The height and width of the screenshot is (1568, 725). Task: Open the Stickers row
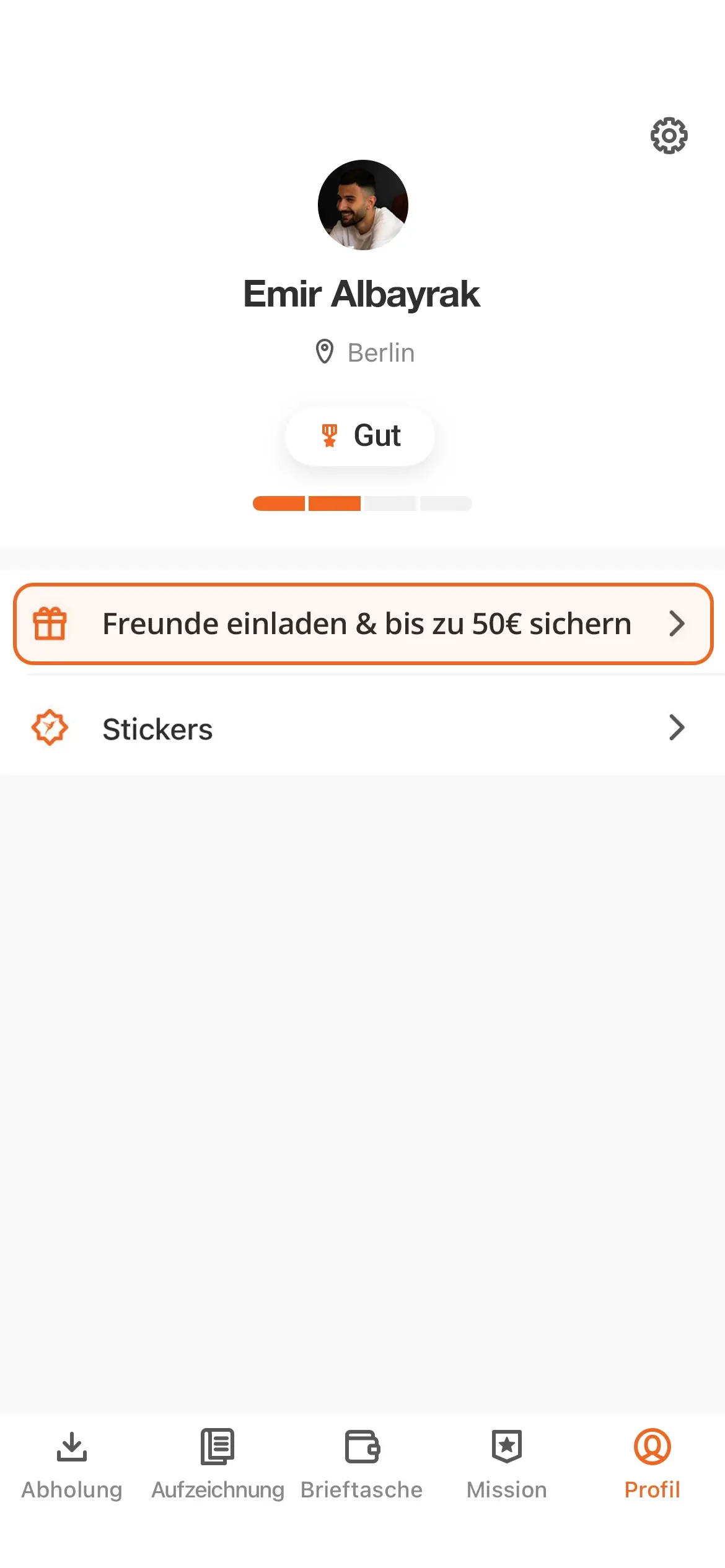[362, 728]
